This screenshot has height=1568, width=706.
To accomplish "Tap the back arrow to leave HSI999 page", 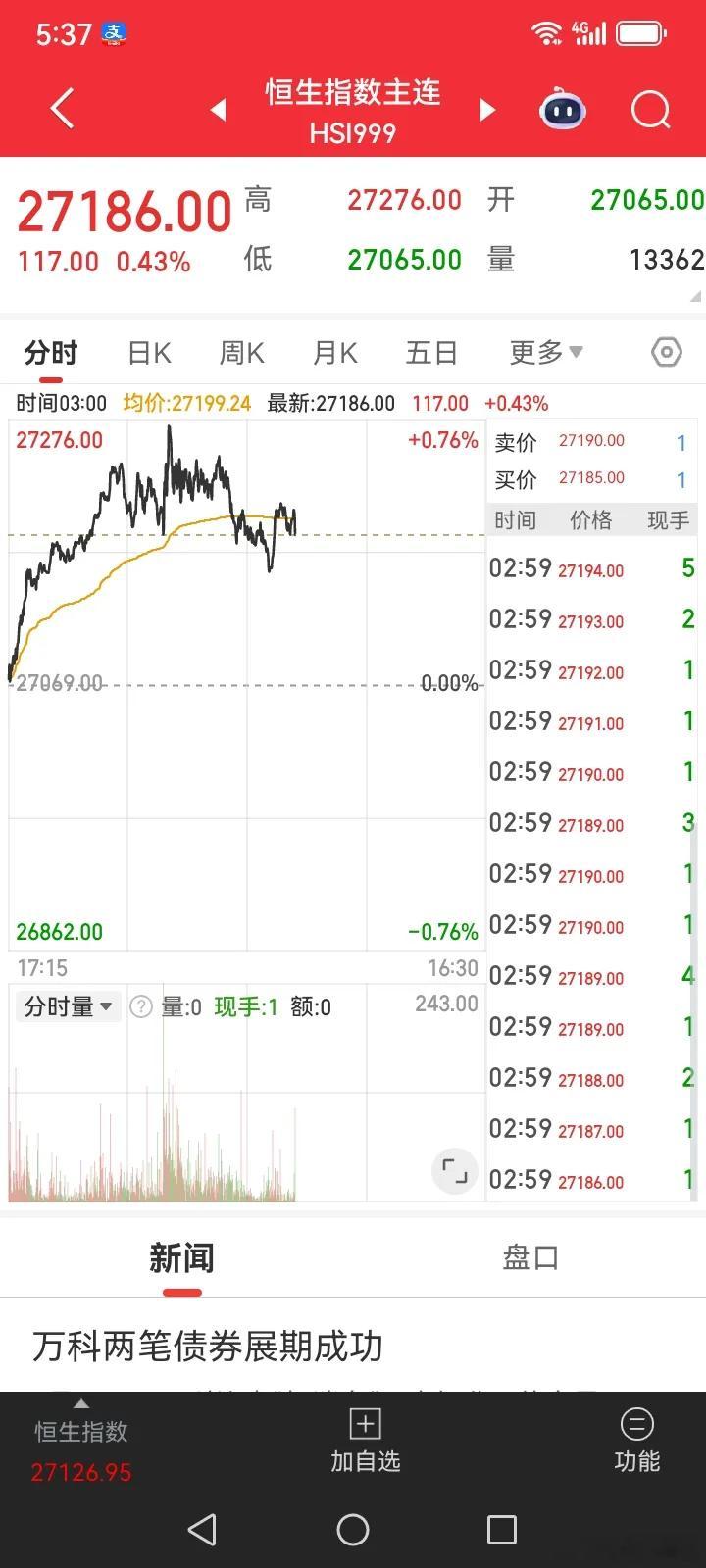I will (x=61, y=109).
